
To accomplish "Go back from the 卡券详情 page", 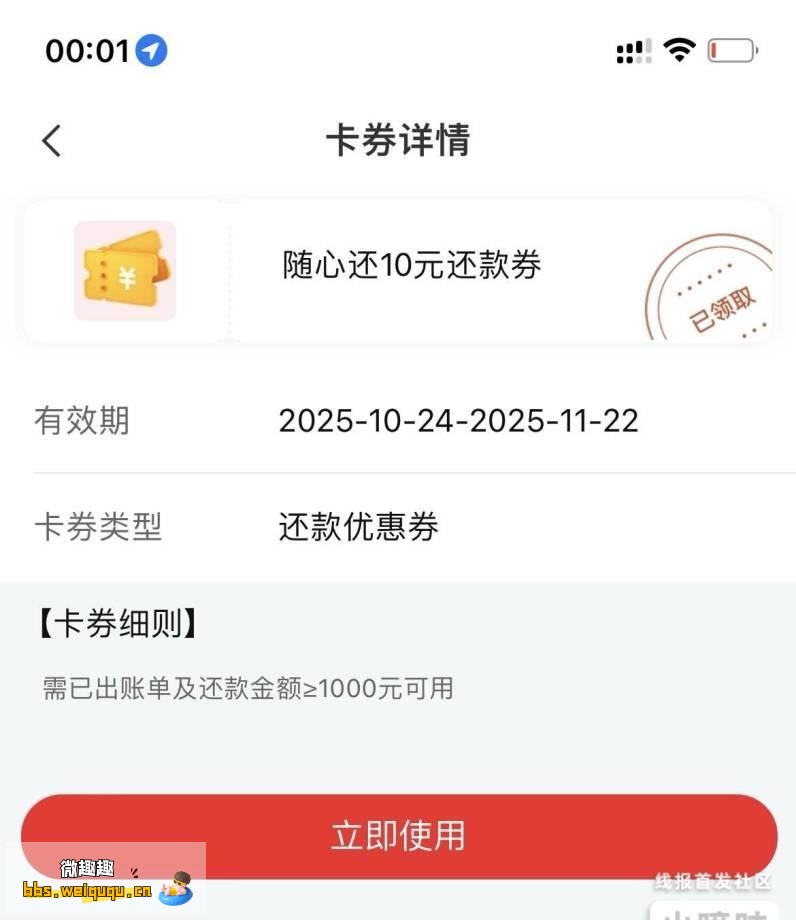I will (x=52, y=141).
